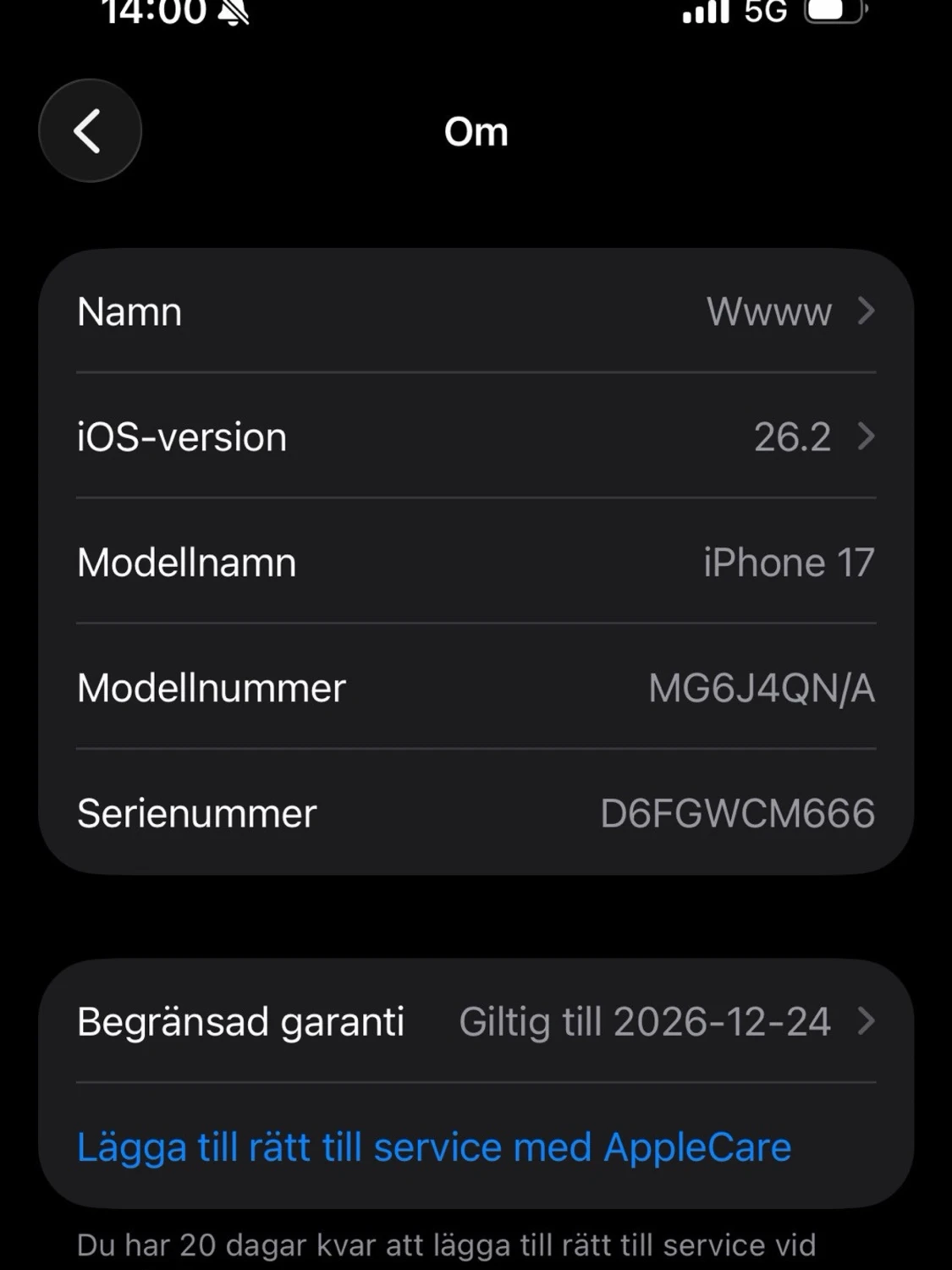The height and width of the screenshot is (1270, 952).
Task: Tap the Modellnummer MG6J4QN/A value
Action: coord(760,687)
